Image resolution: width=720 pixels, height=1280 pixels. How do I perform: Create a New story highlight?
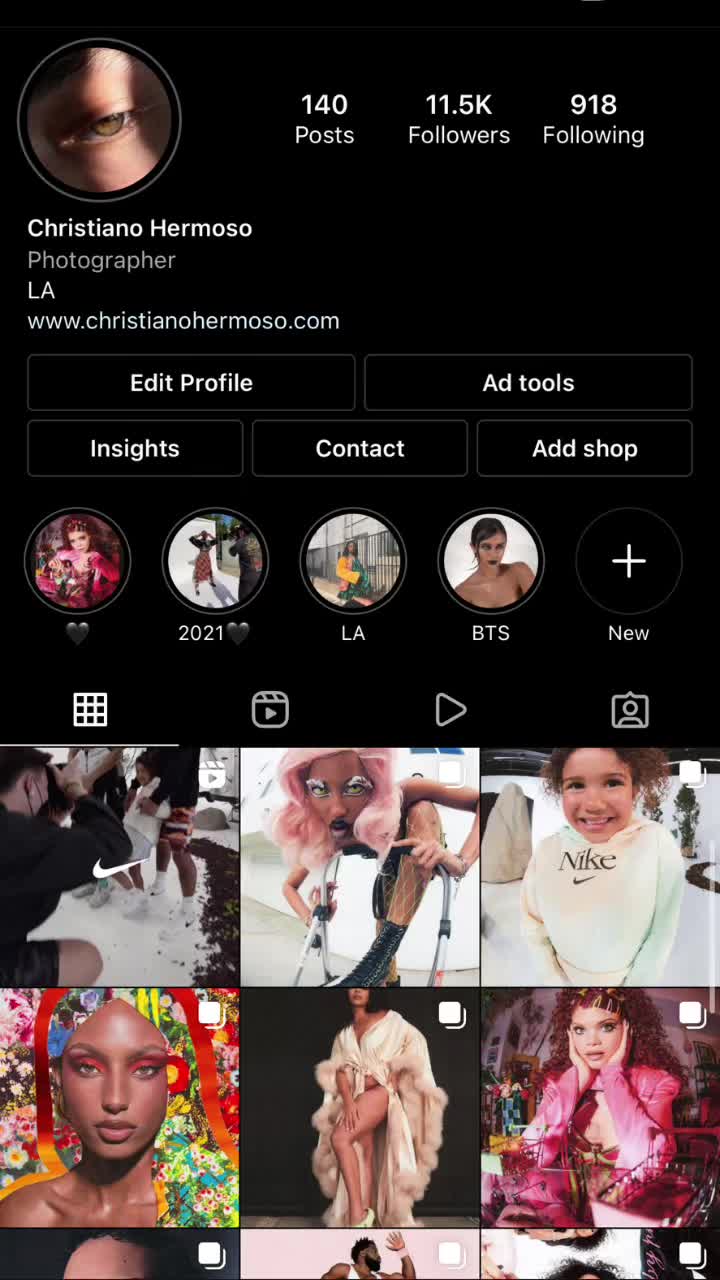pyautogui.click(x=629, y=561)
